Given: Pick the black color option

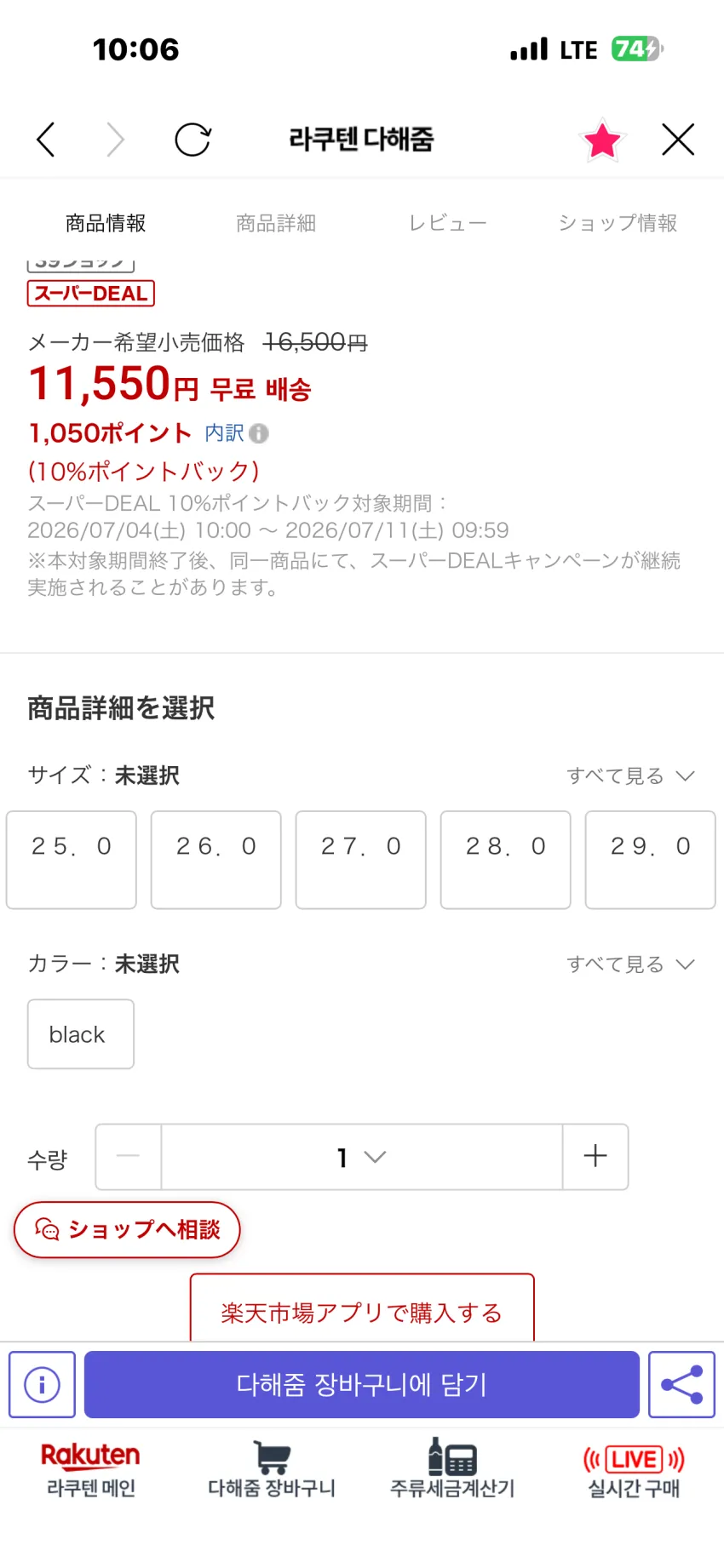Looking at the screenshot, I should click(x=81, y=1034).
